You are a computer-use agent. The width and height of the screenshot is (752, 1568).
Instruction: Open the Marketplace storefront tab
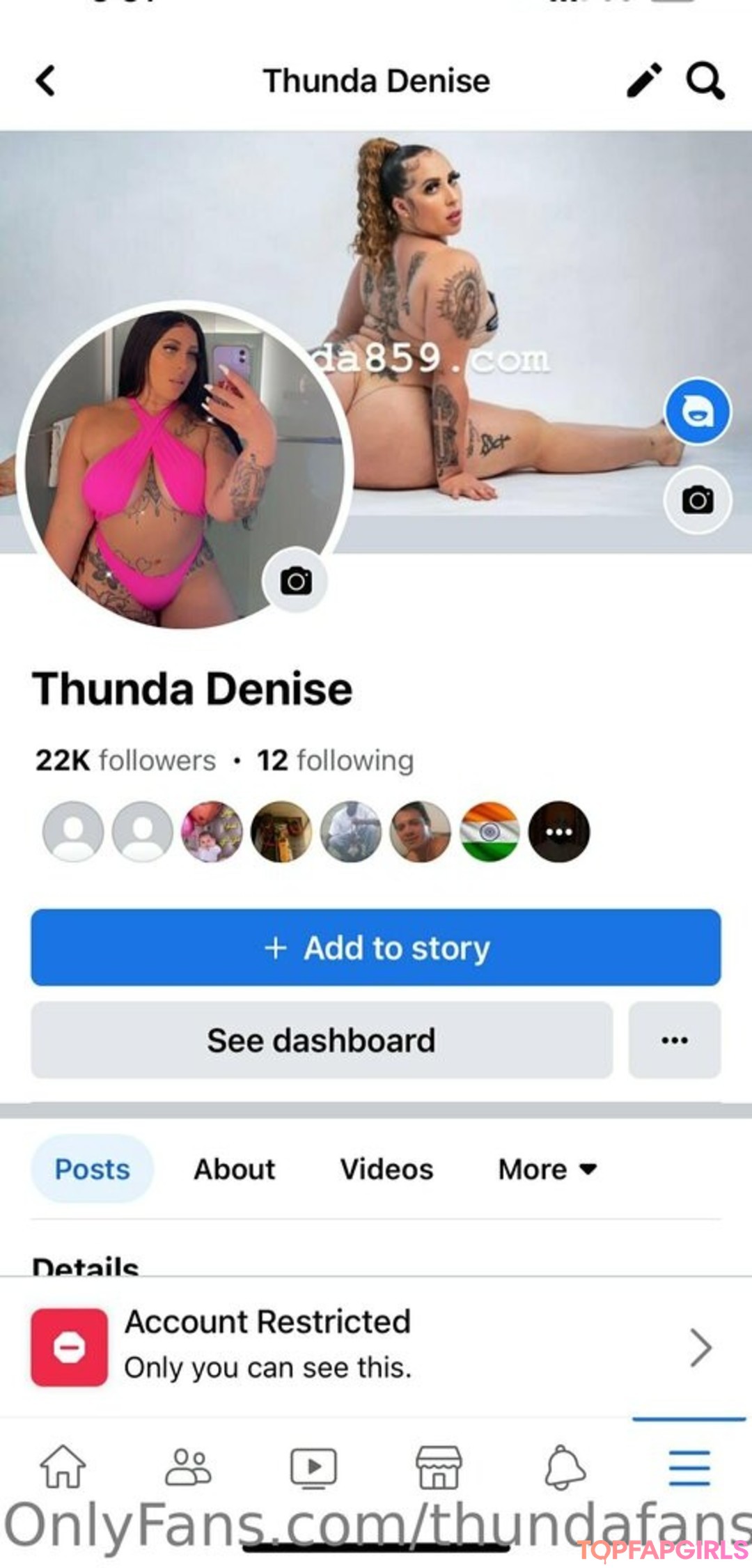pos(439,1467)
